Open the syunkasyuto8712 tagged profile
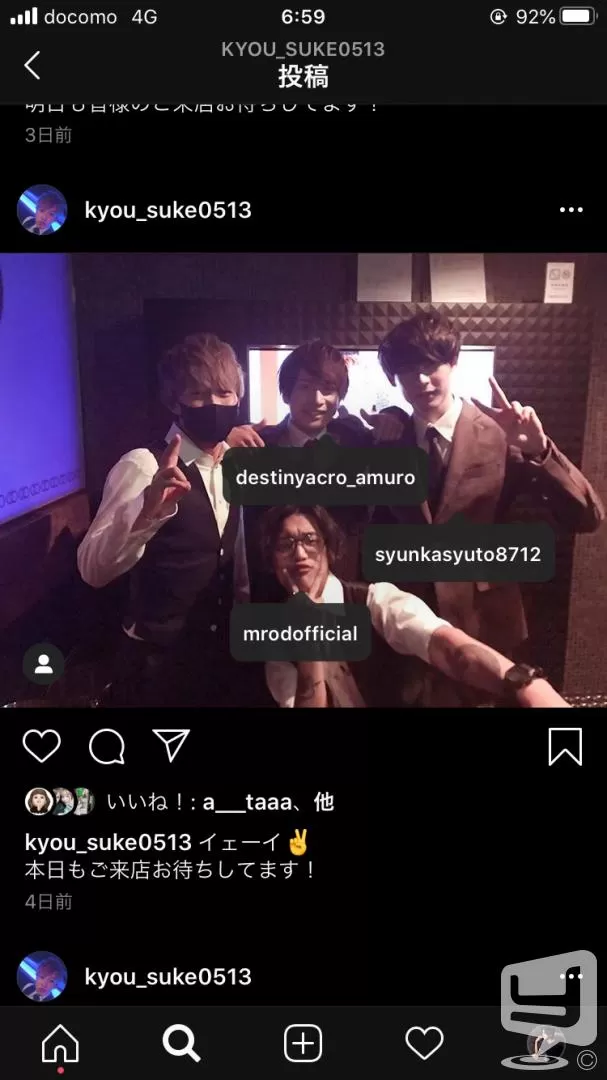The height and width of the screenshot is (1080, 607). 458,554
